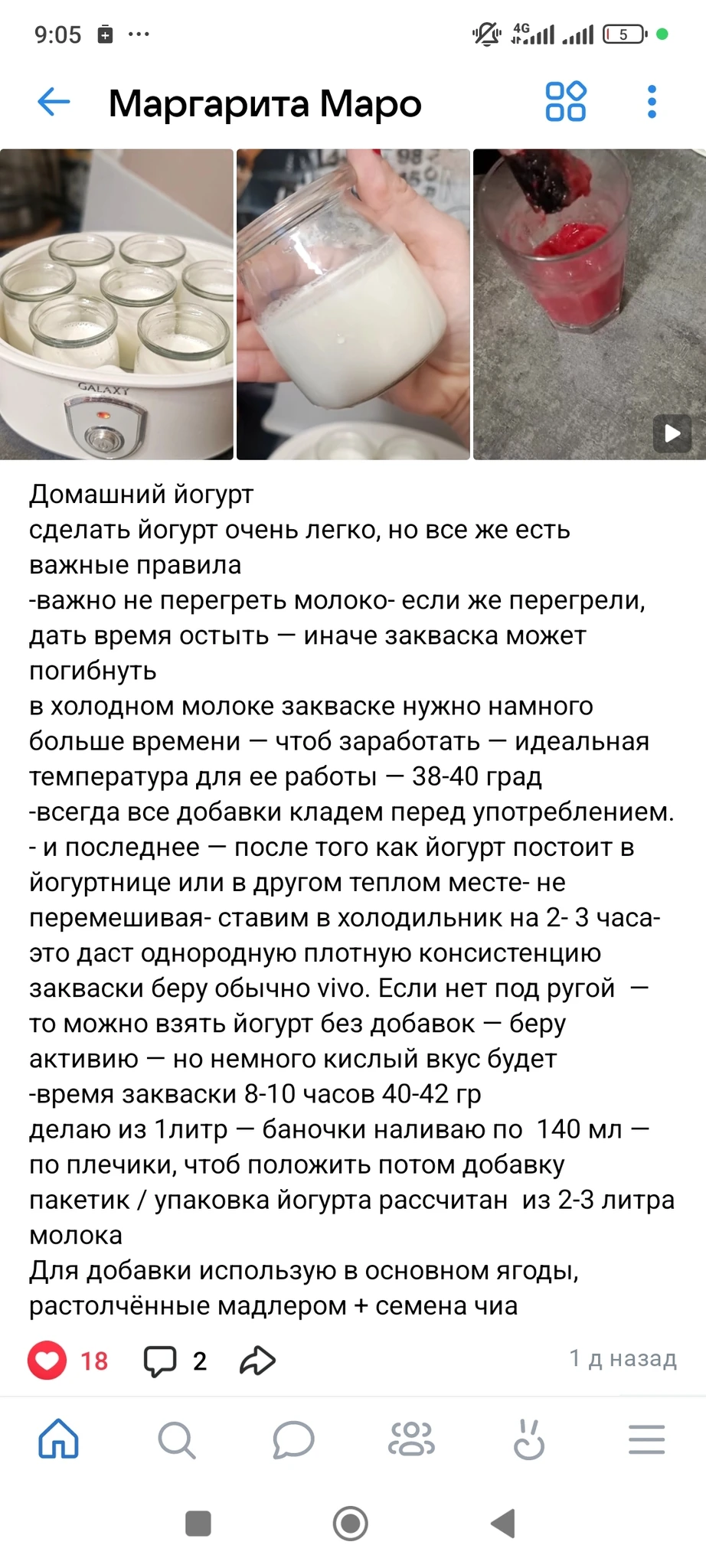
Task: Tap the red heart like icon
Action: pos(47,1361)
